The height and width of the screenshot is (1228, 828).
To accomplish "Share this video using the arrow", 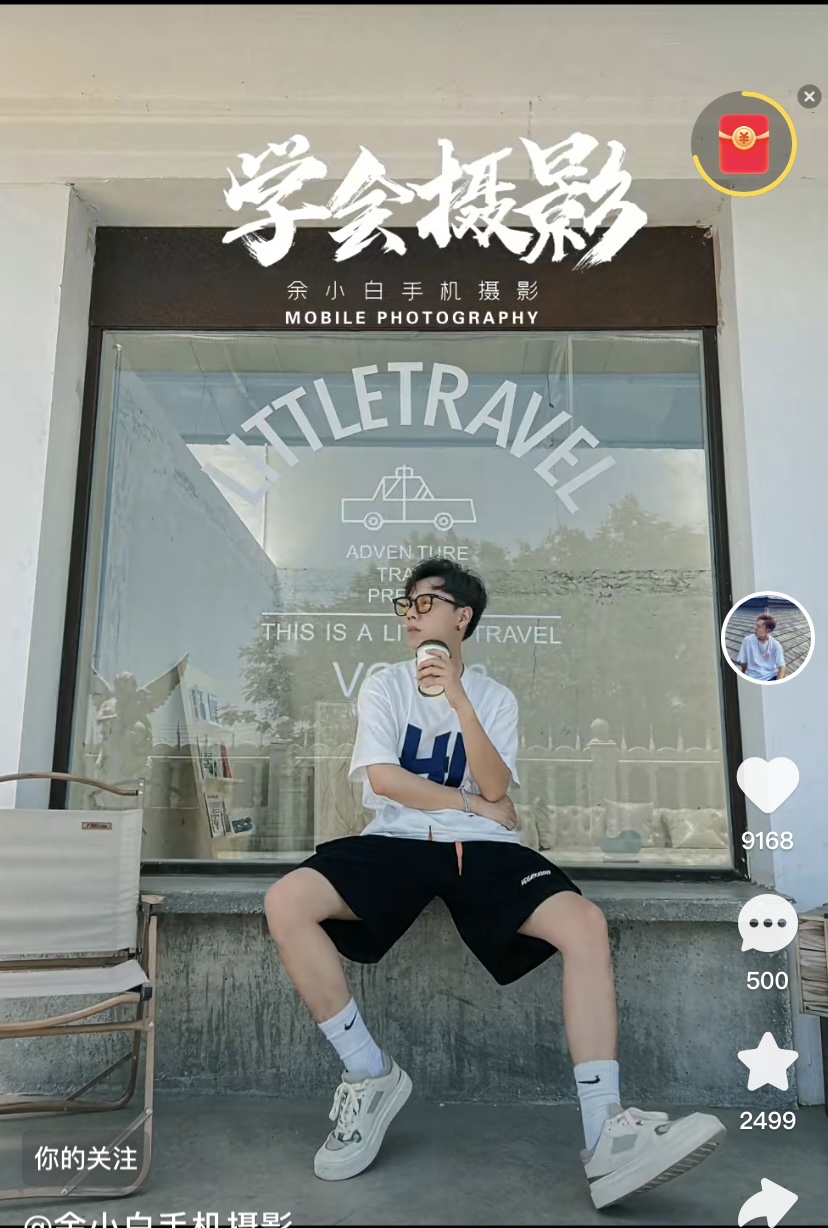I will click(x=767, y=1203).
